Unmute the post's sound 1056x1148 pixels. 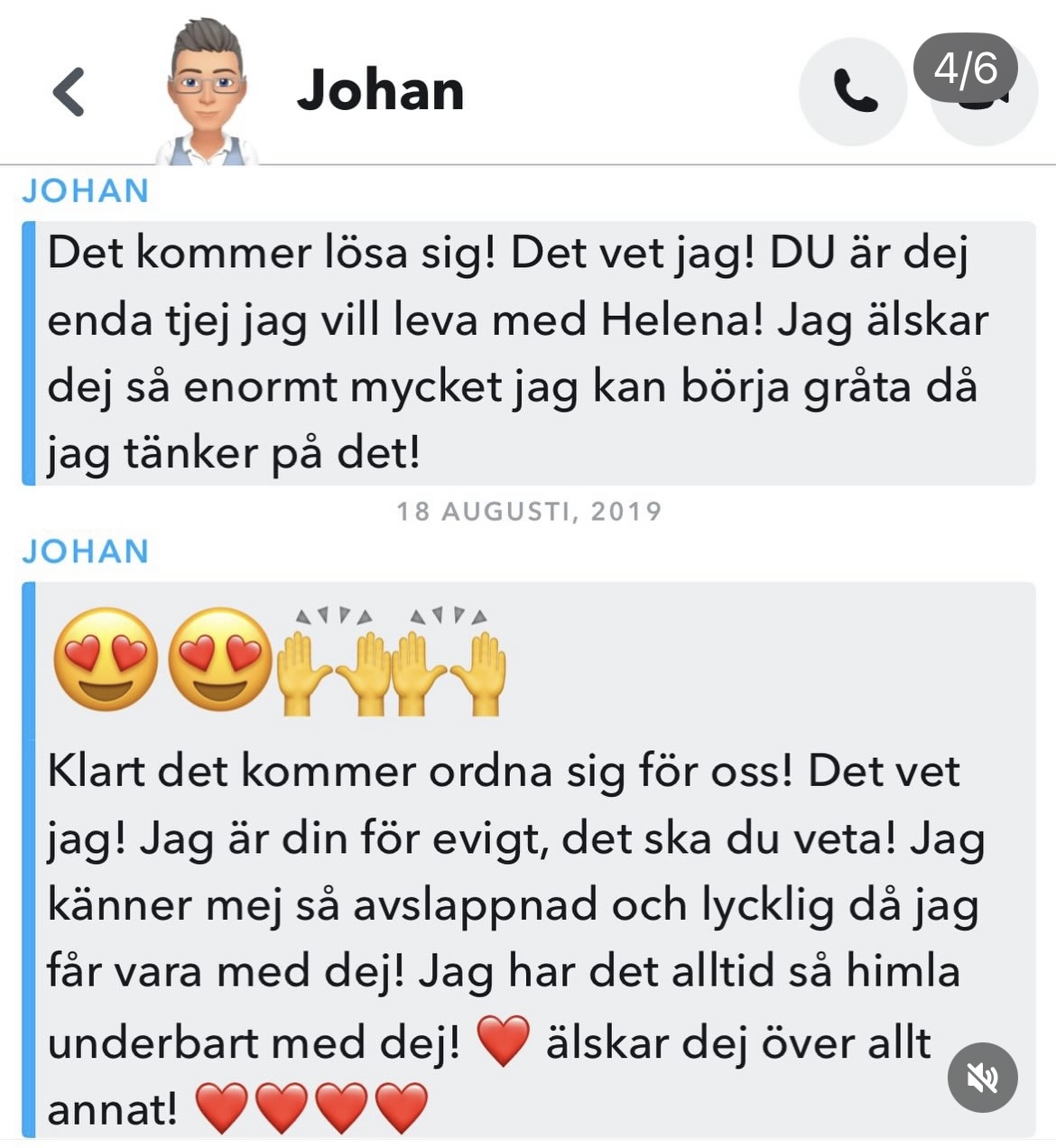(982, 1077)
